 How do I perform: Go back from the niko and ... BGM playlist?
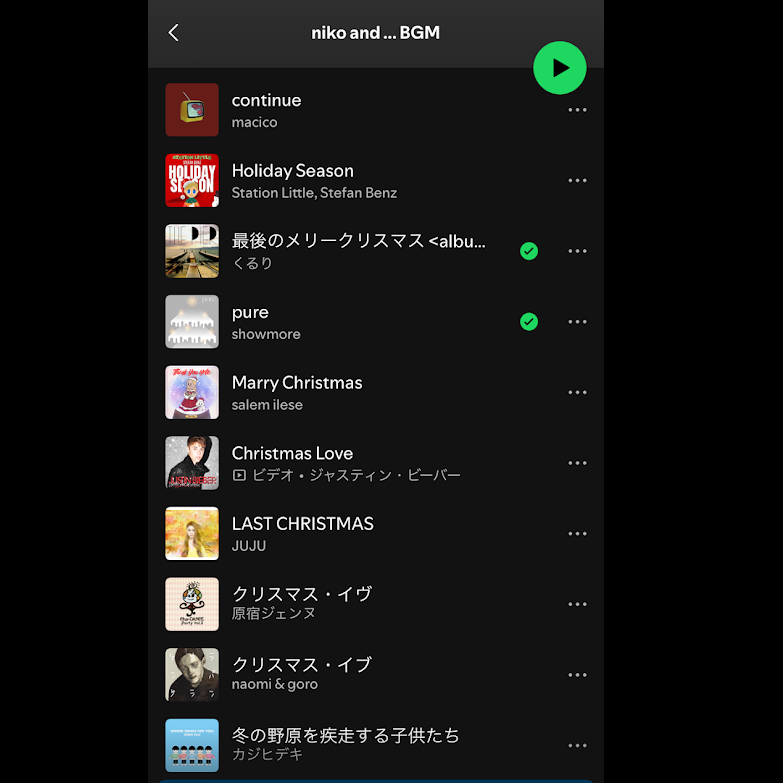(x=174, y=33)
